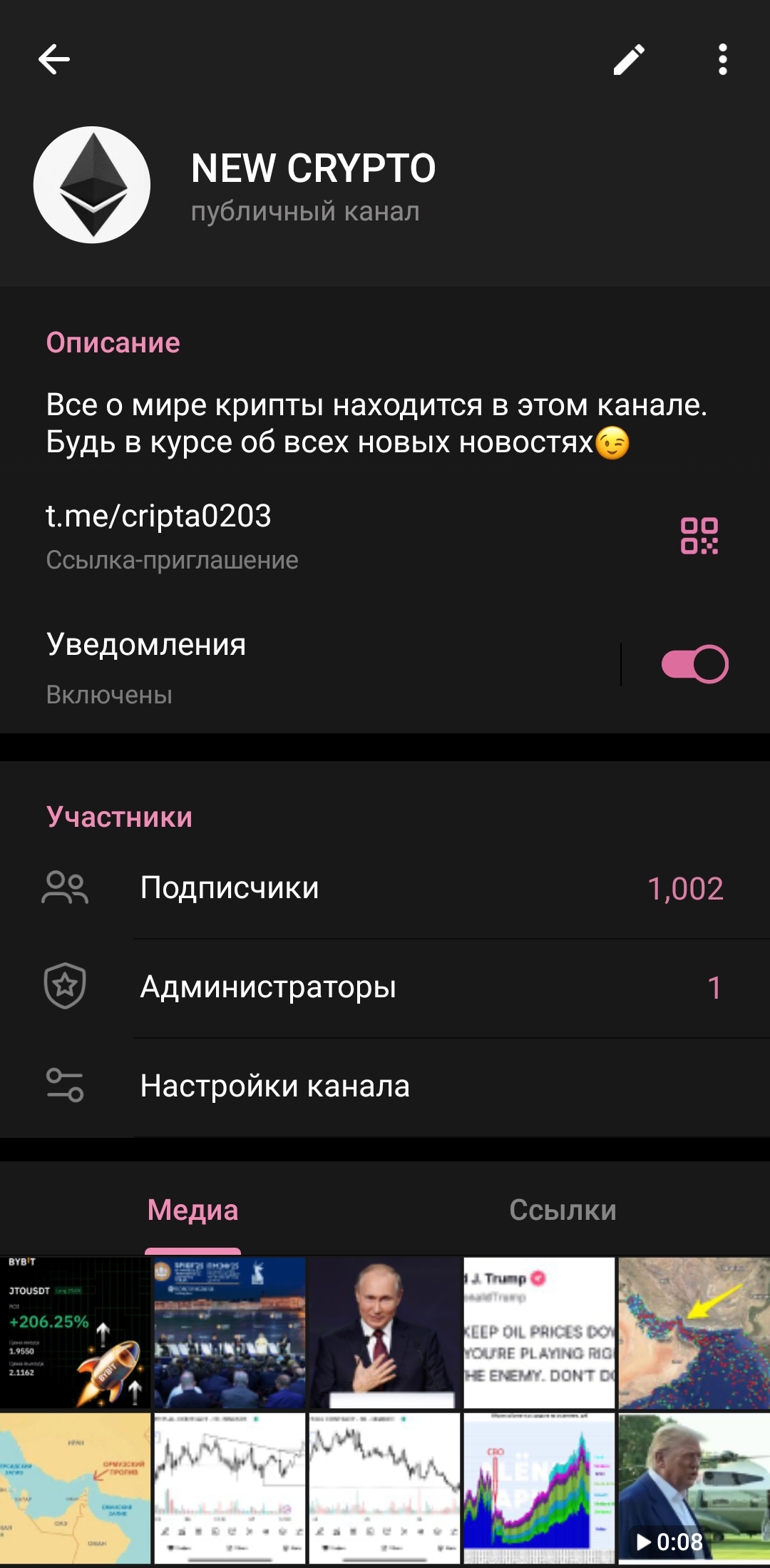Open the media photo of the man in suit

coord(384,1332)
